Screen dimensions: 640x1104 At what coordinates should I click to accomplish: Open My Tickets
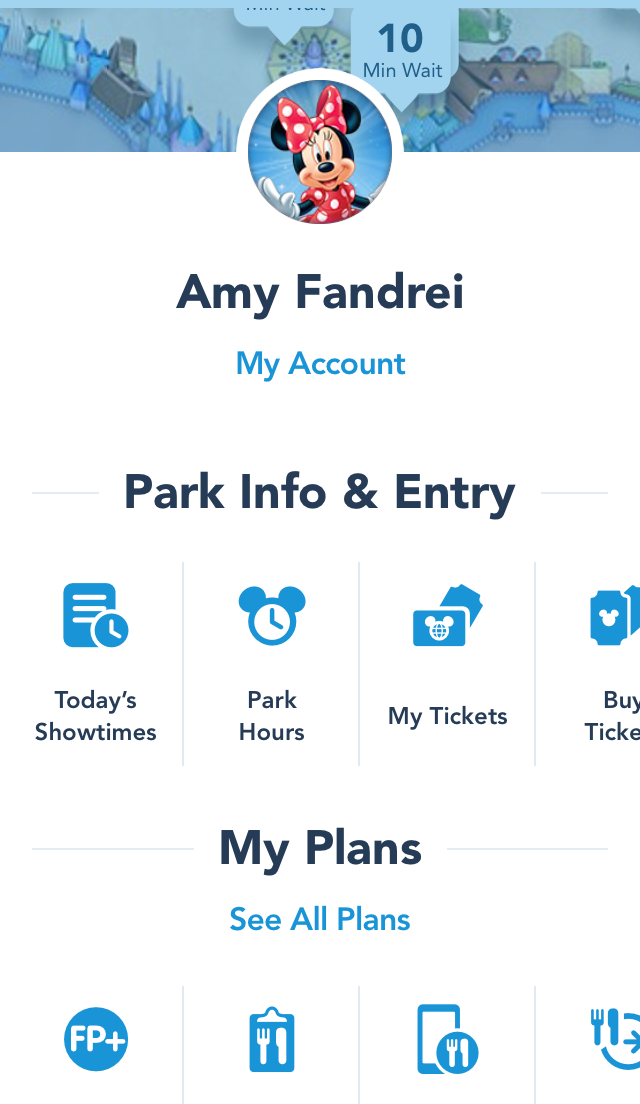click(448, 664)
